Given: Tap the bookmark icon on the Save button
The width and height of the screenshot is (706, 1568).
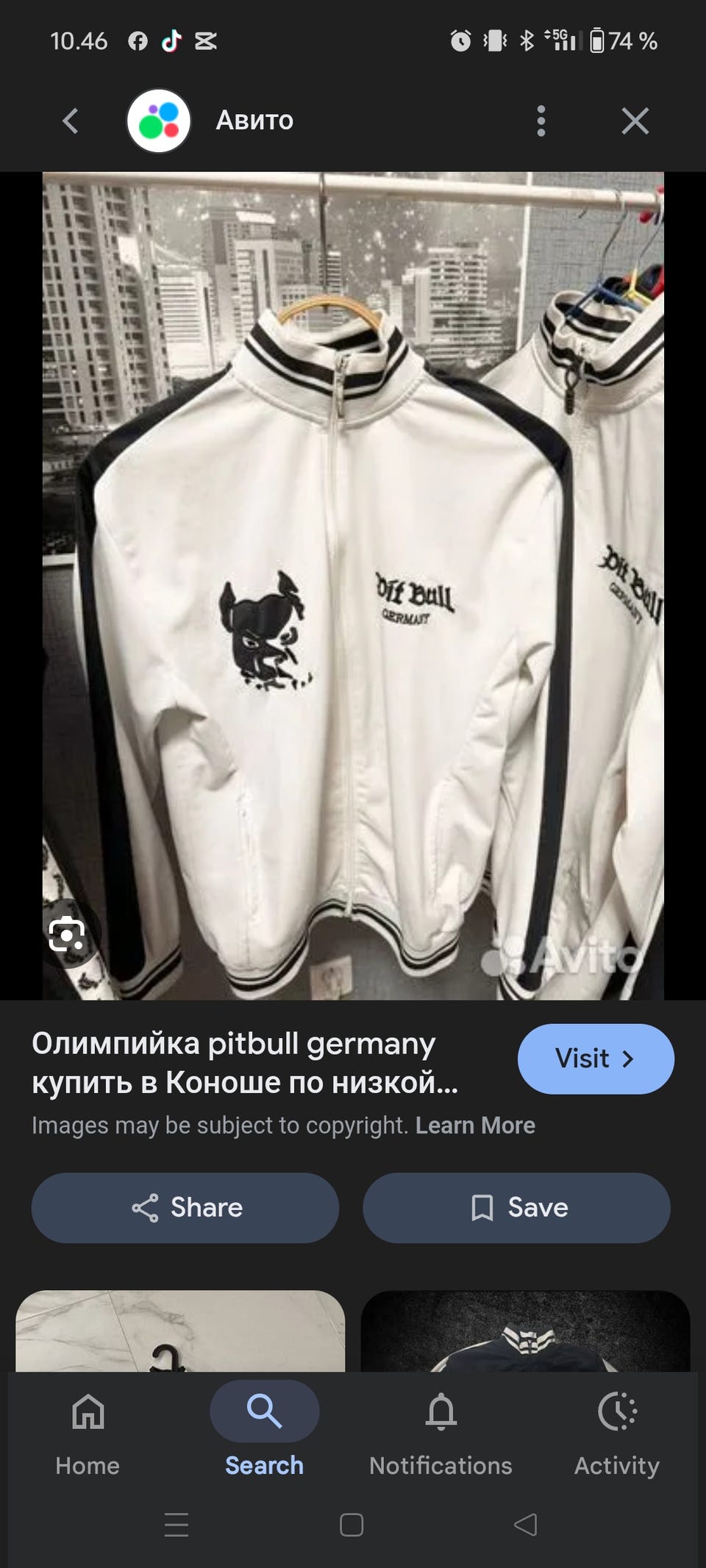Looking at the screenshot, I should tap(482, 1206).
